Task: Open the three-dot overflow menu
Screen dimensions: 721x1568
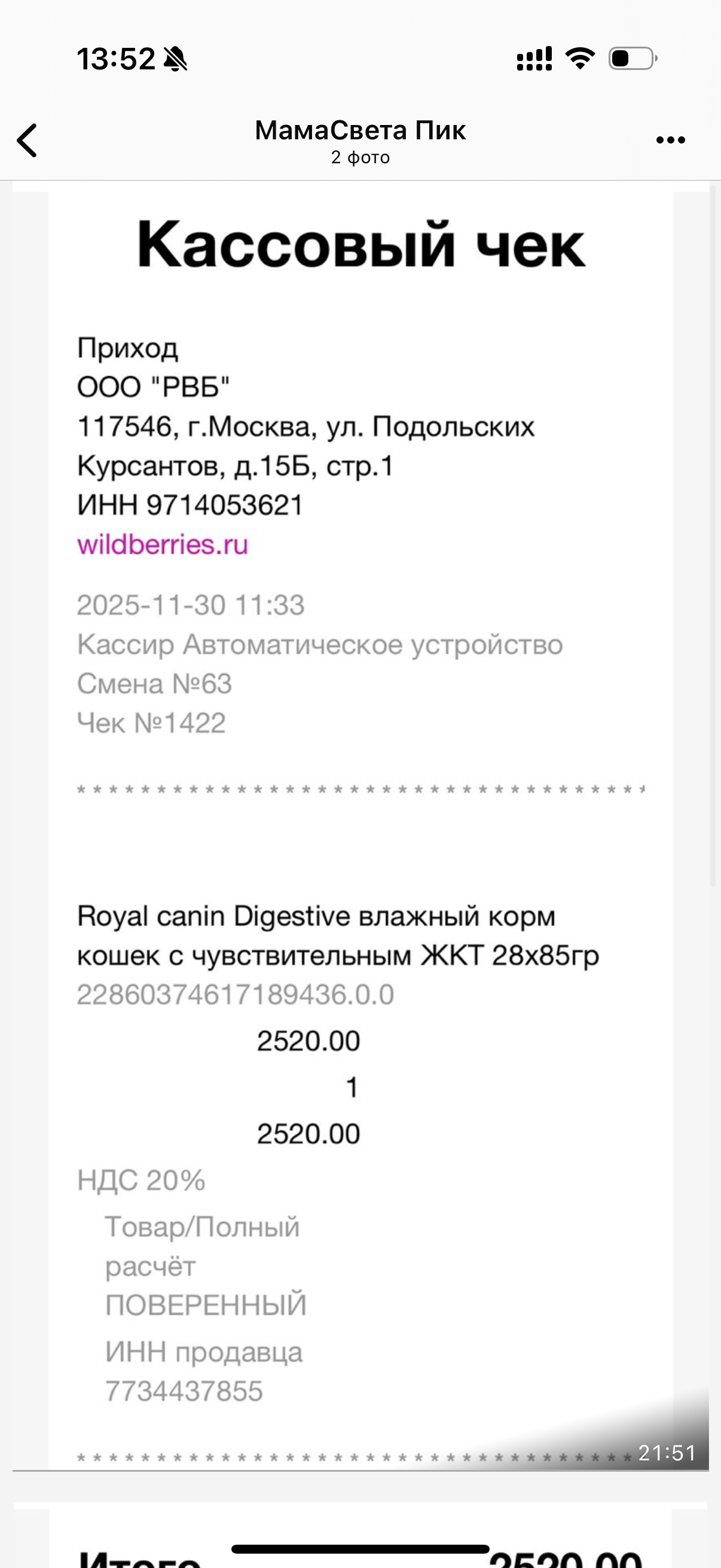Action: (x=671, y=141)
